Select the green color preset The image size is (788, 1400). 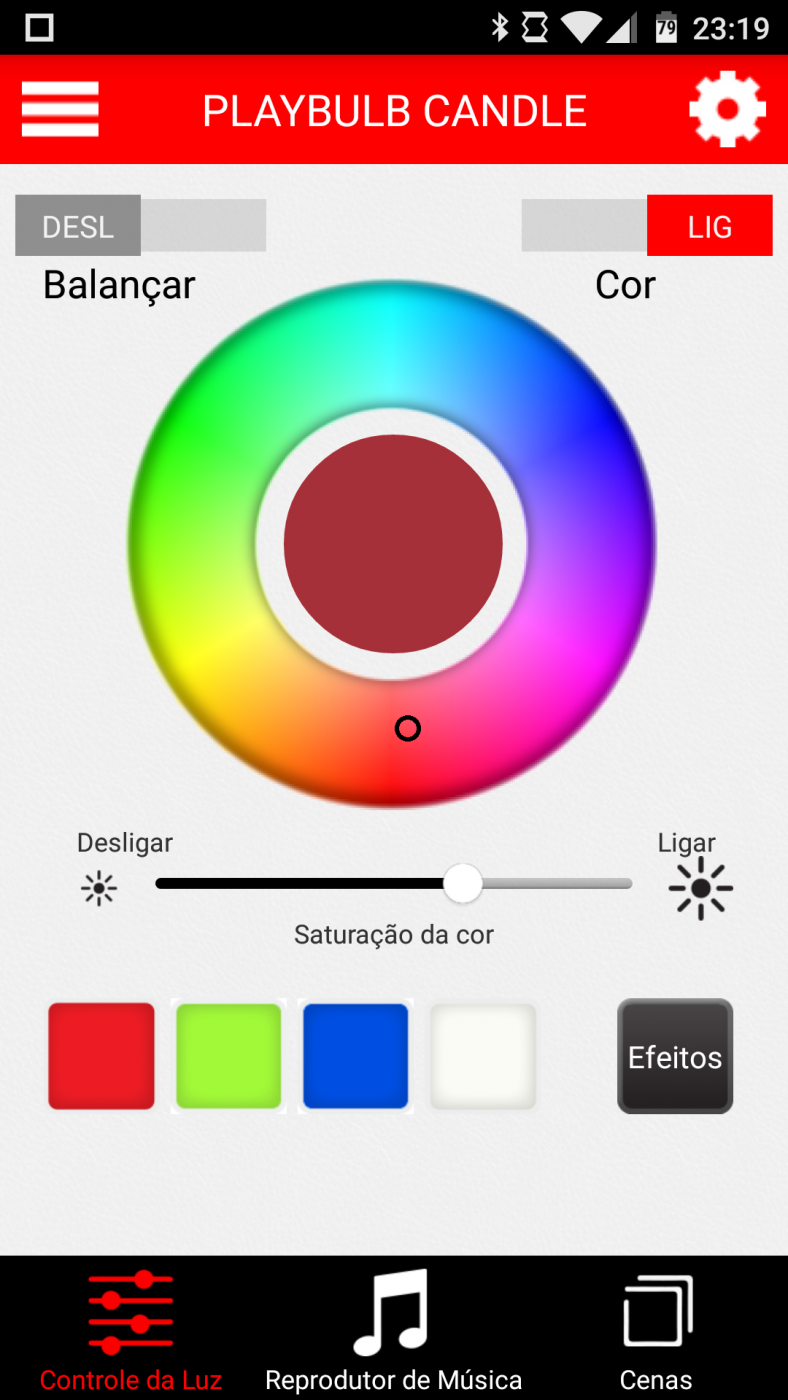(228, 1056)
